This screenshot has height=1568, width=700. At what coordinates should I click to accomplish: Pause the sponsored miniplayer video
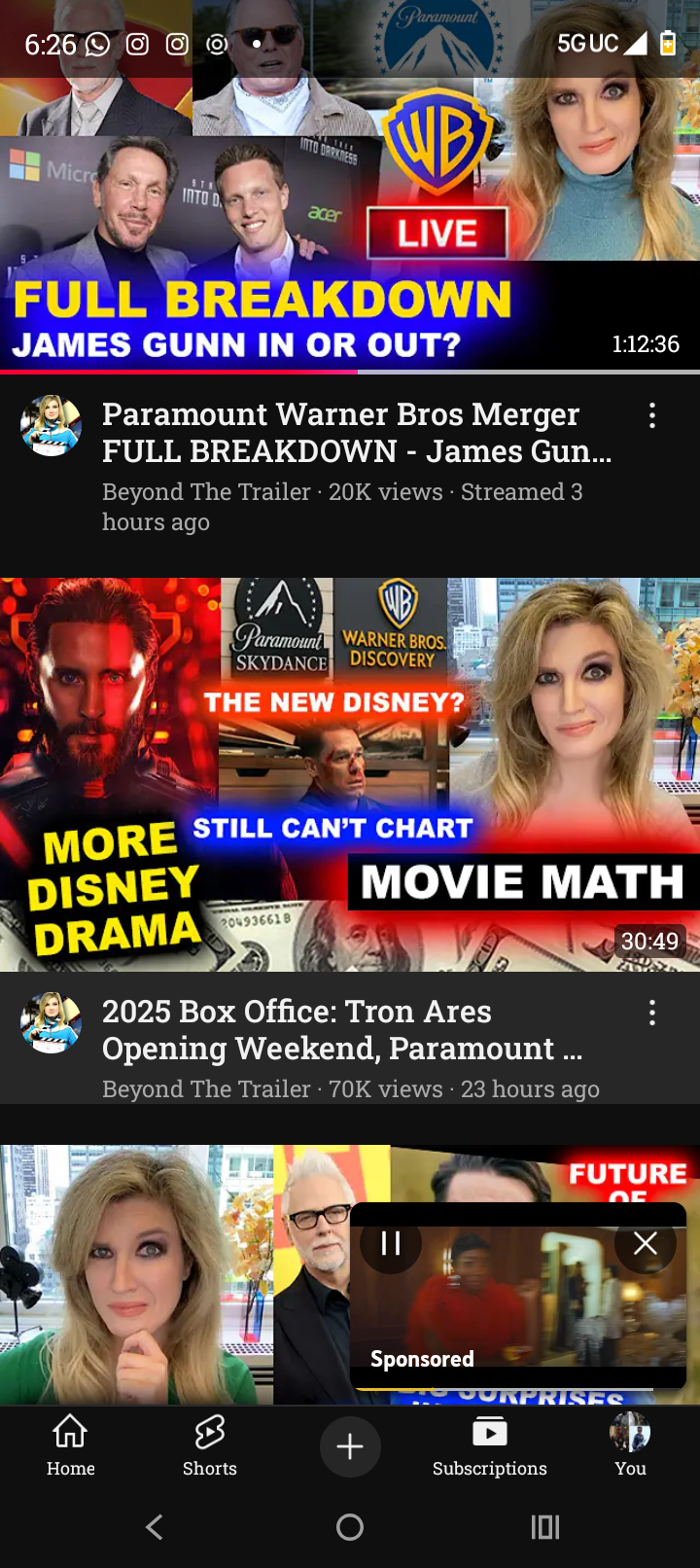391,1243
